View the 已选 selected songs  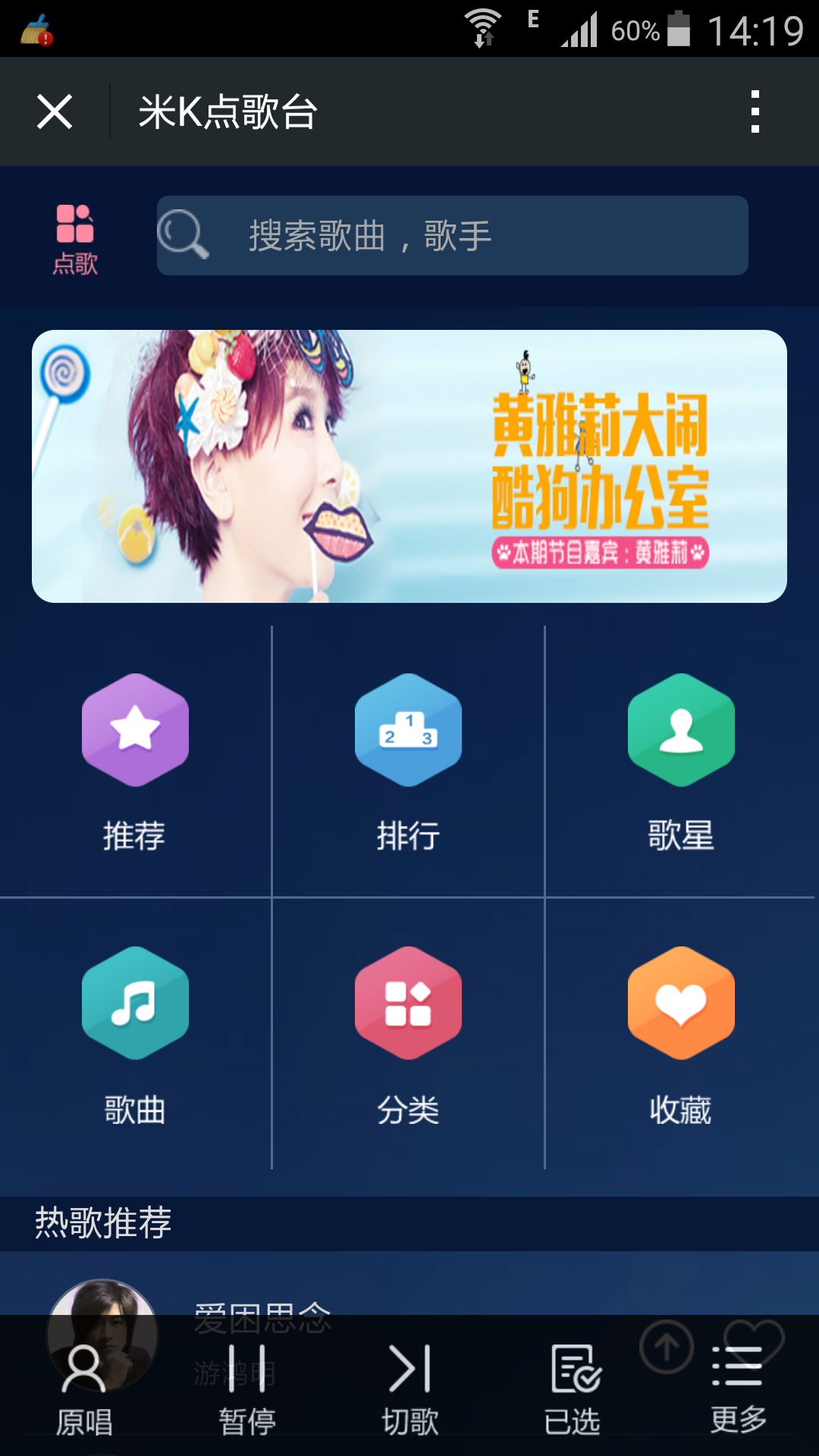(573, 1389)
